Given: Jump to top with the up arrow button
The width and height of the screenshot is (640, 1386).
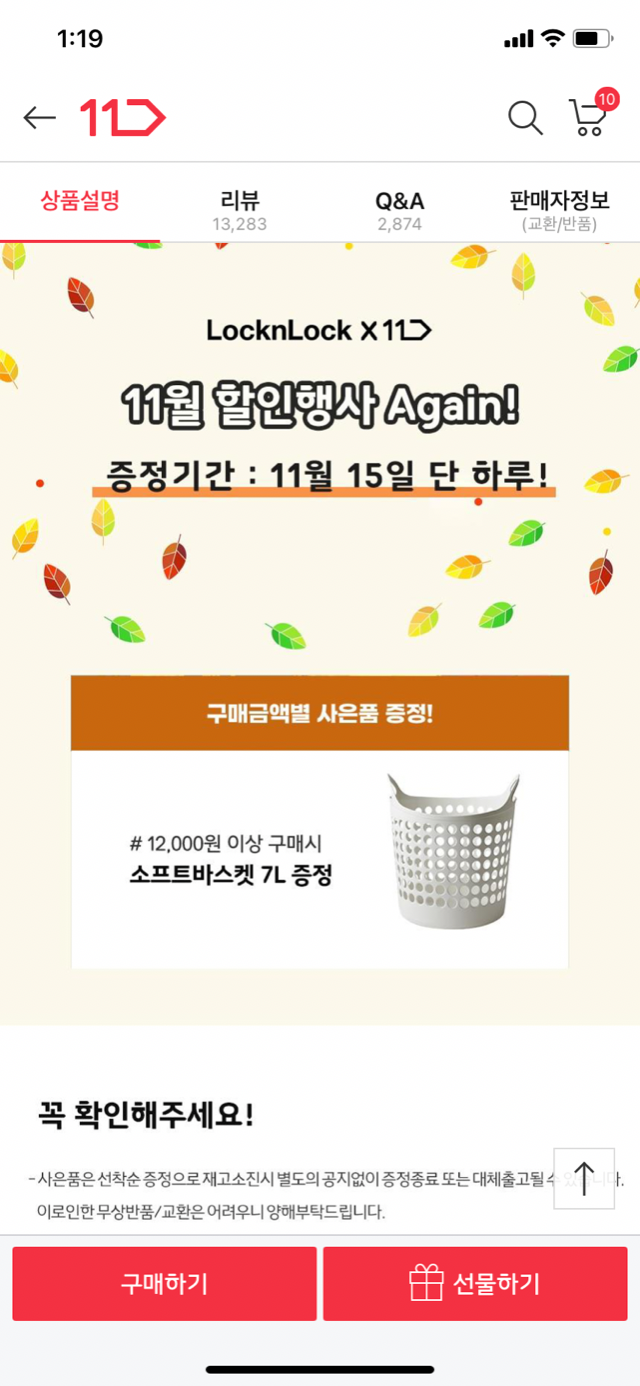Looking at the screenshot, I should tap(584, 1178).
